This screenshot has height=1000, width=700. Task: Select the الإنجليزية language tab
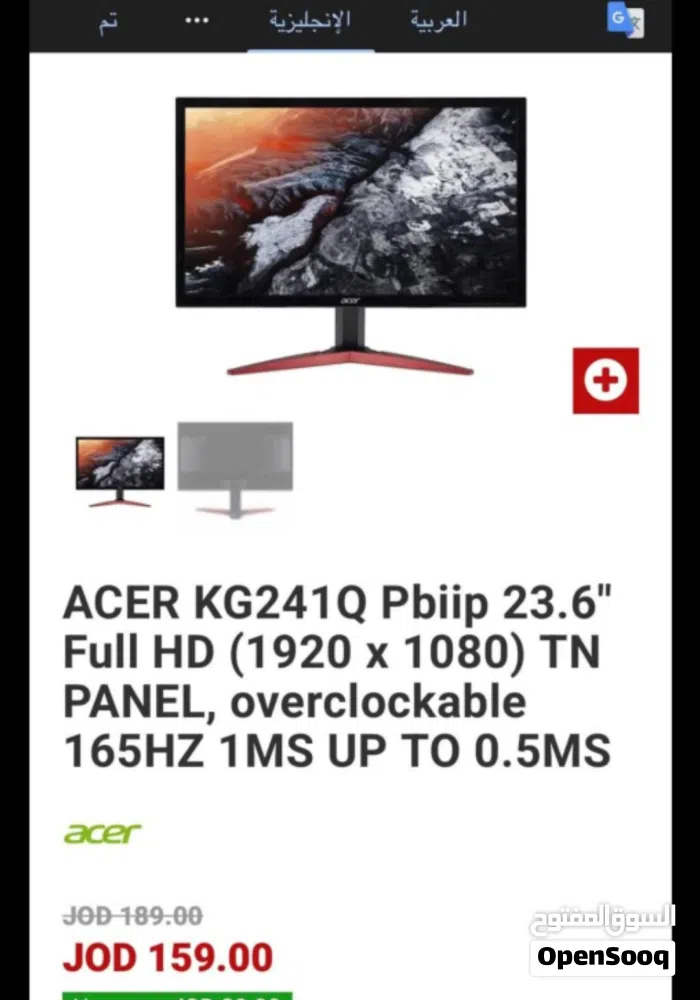(310, 22)
